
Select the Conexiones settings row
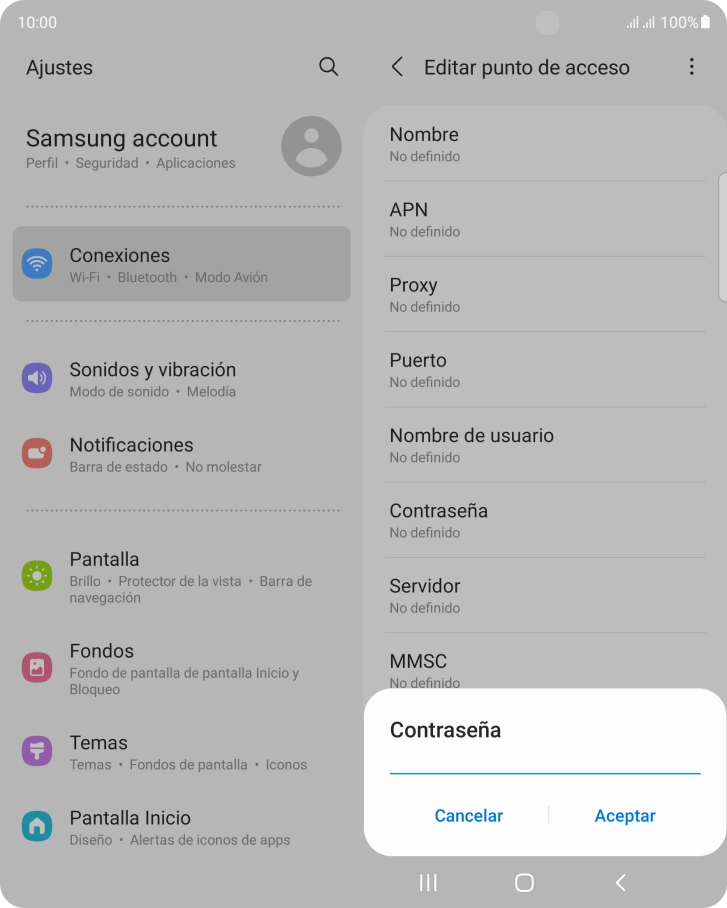[181, 264]
